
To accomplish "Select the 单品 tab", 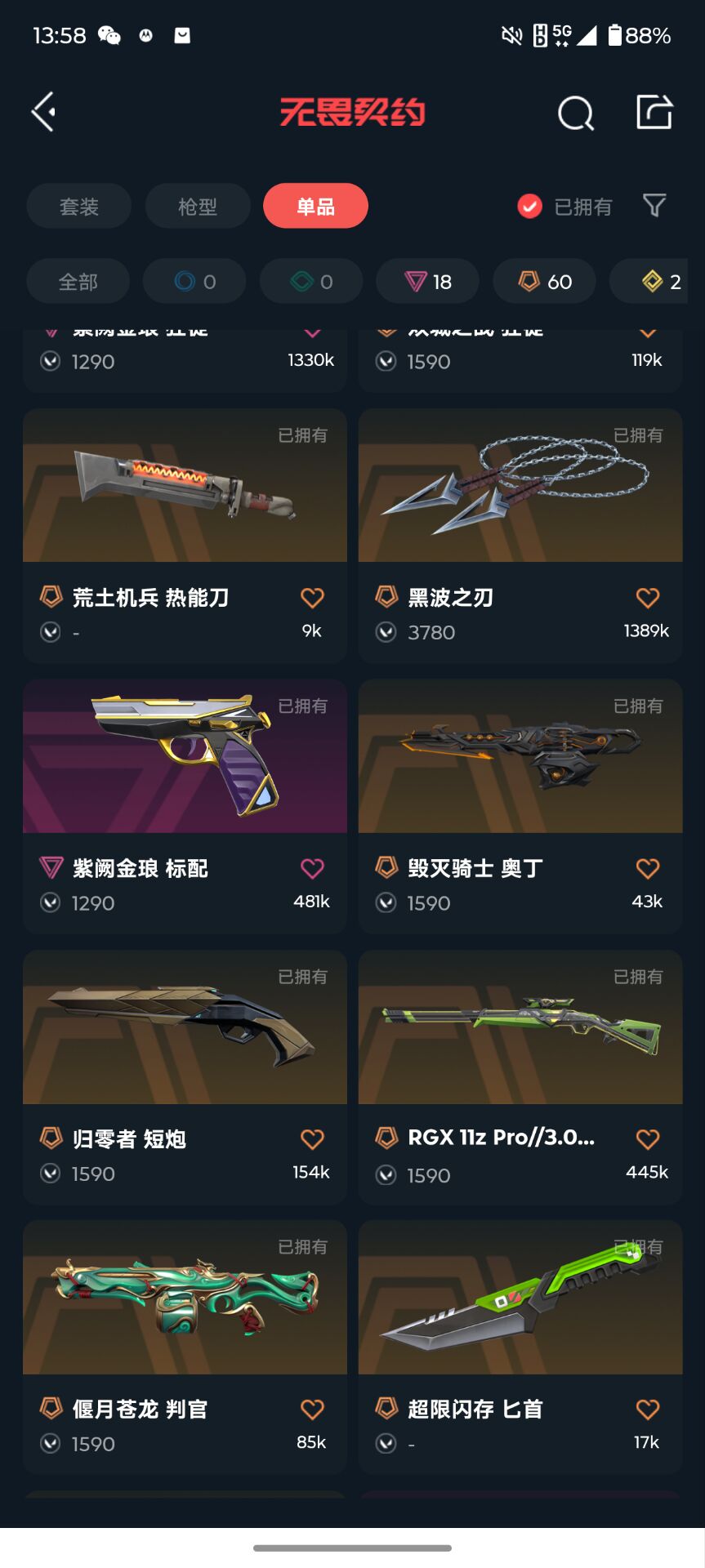I will click(315, 207).
